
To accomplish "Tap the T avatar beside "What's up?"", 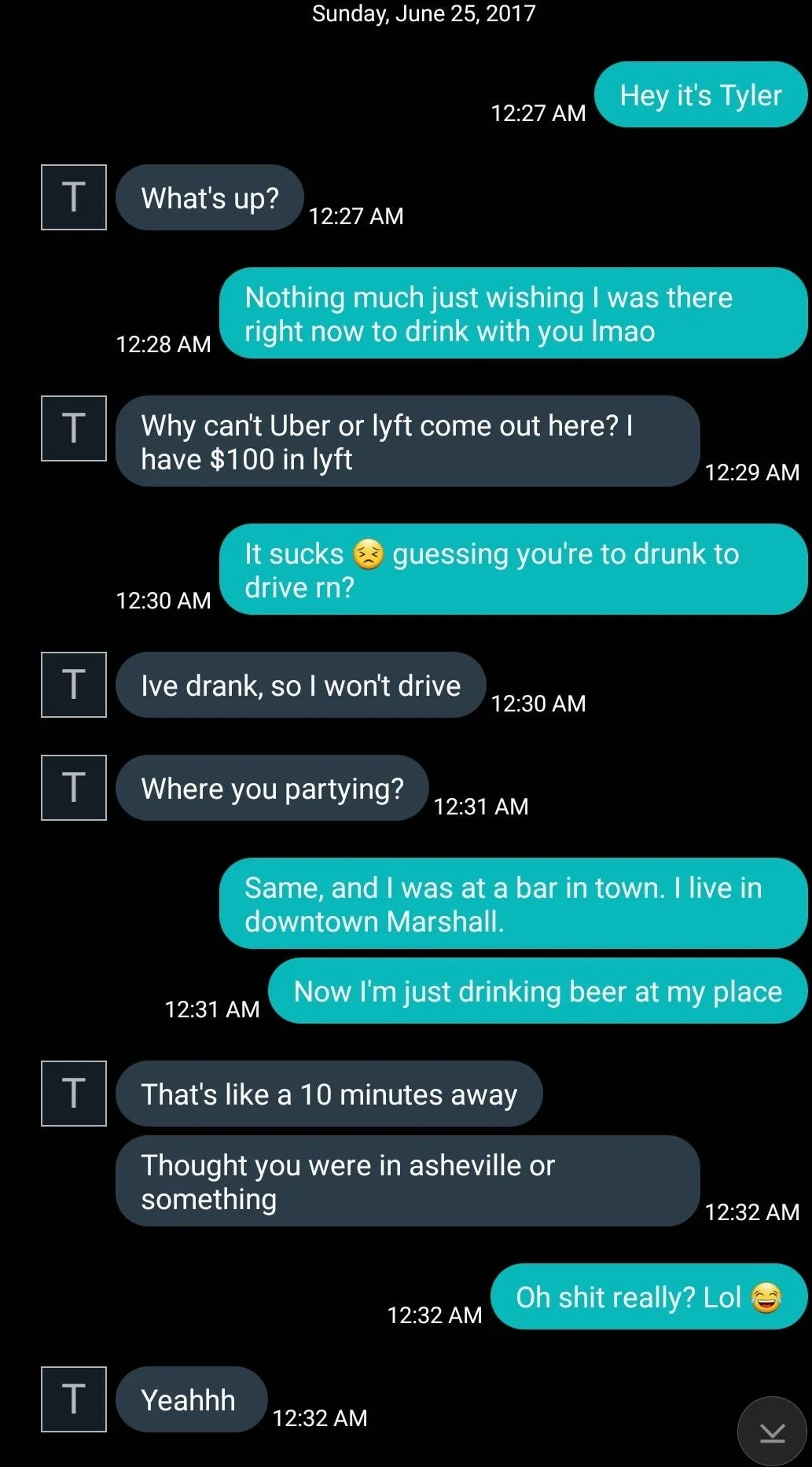I will click(x=74, y=197).
